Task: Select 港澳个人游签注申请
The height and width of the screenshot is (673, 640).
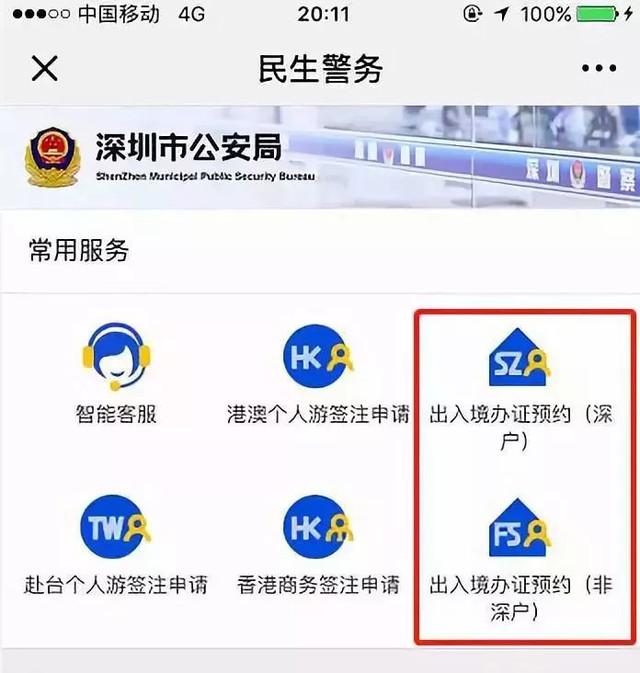Action: 318,370
